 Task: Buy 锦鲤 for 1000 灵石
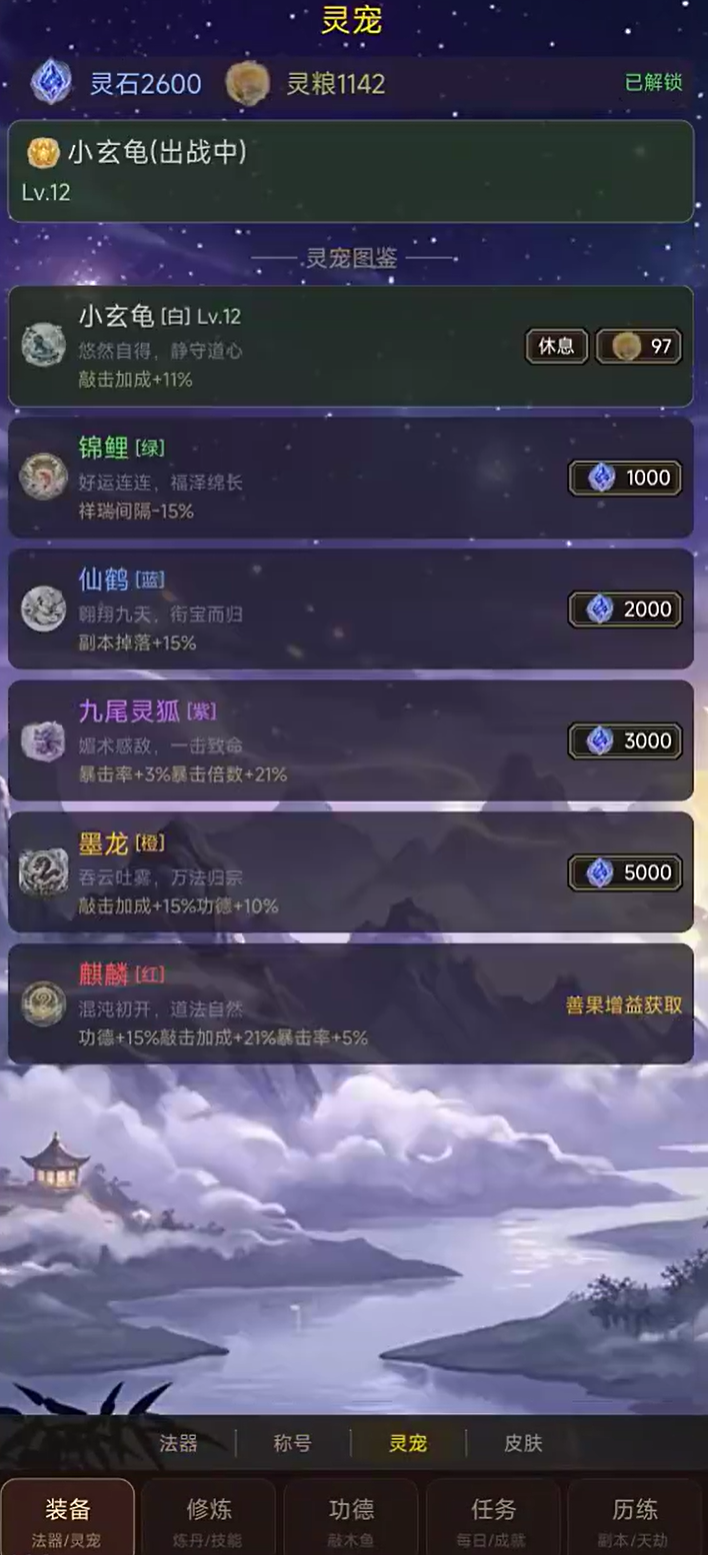pos(626,478)
